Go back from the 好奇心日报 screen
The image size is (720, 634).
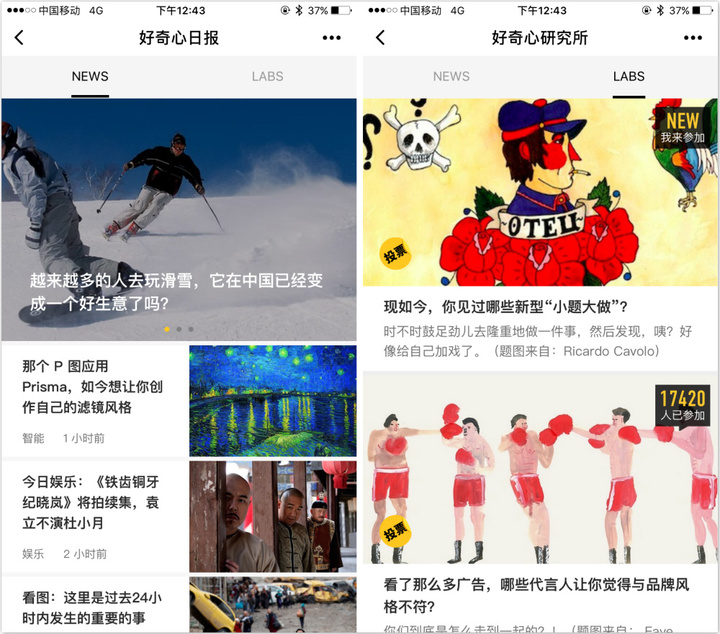tap(19, 38)
